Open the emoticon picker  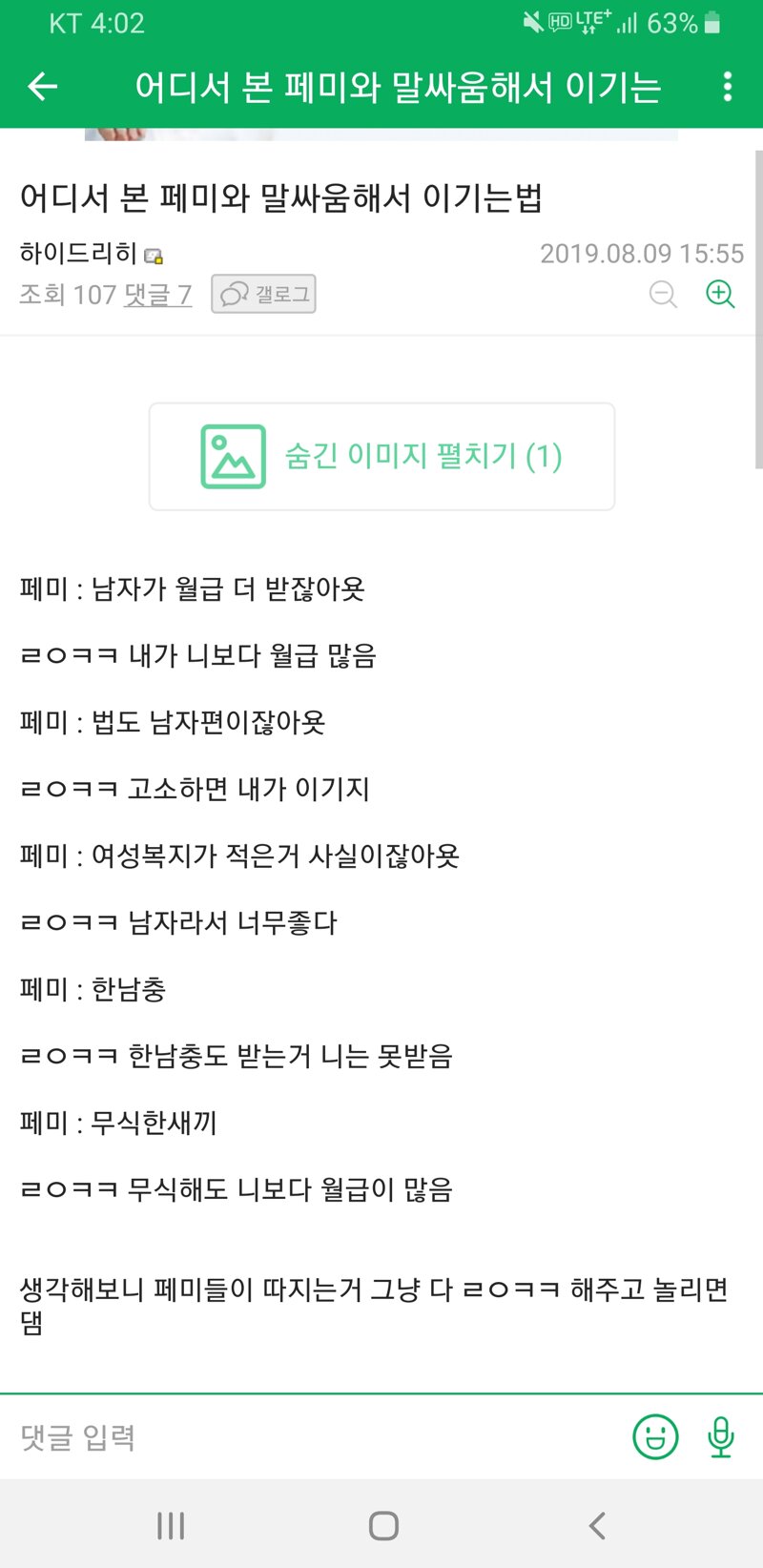pos(656,1436)
